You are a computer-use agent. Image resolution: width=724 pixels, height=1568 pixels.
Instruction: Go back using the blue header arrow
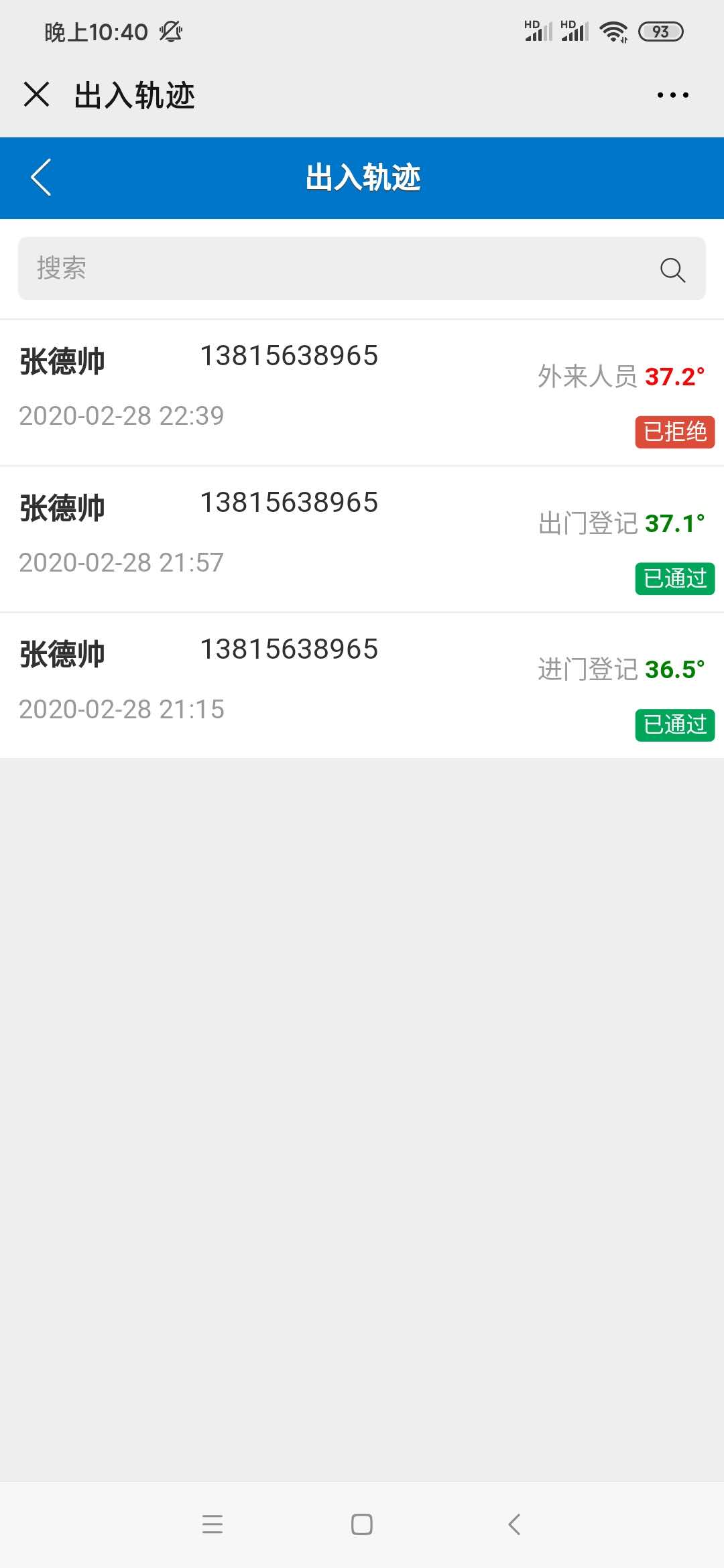click(x=41, y=178)
